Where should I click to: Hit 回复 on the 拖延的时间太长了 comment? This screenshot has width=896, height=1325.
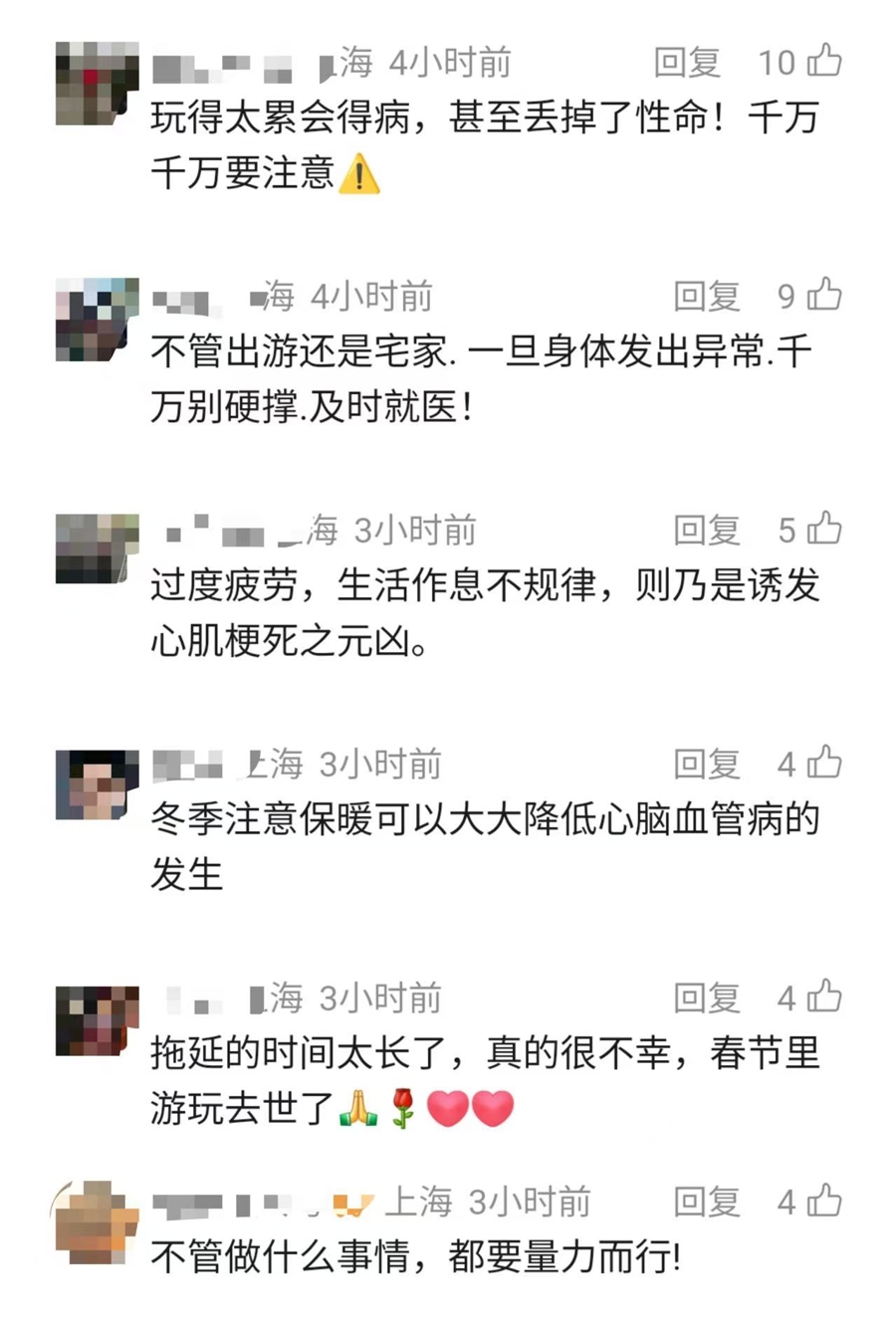pyautogui.click(x=707, y=998)
